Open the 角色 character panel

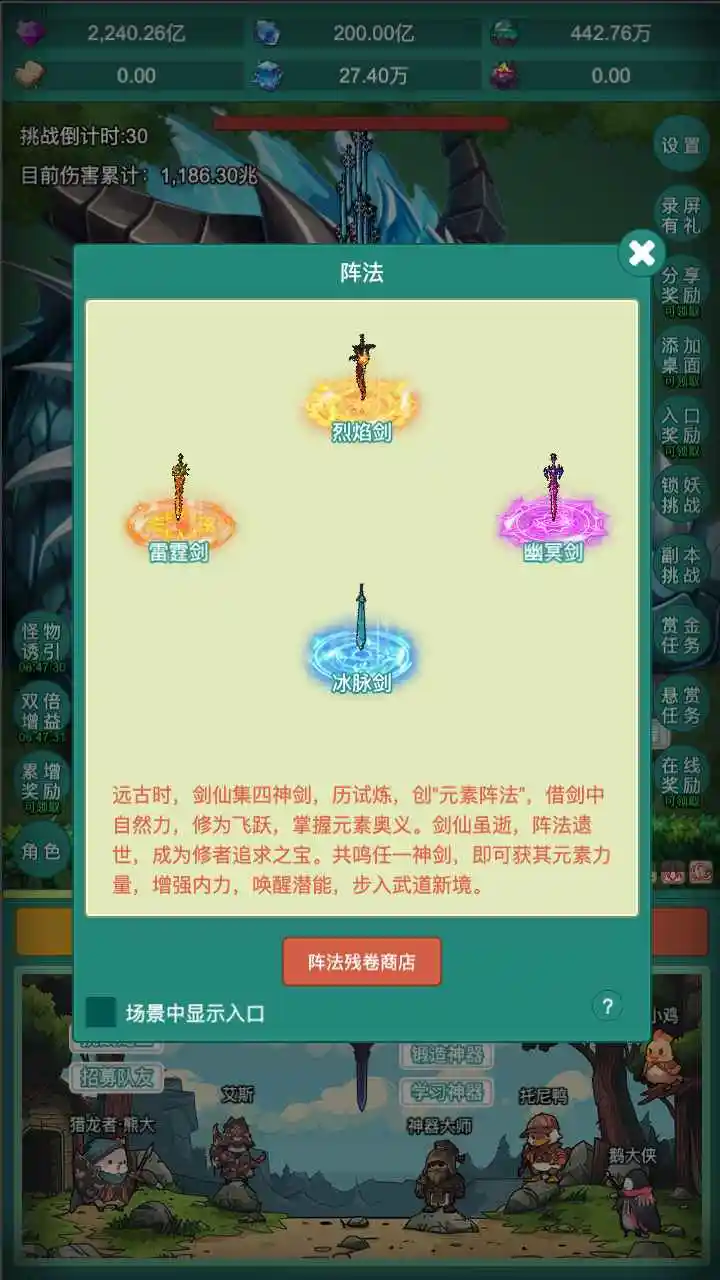(42, 851)
